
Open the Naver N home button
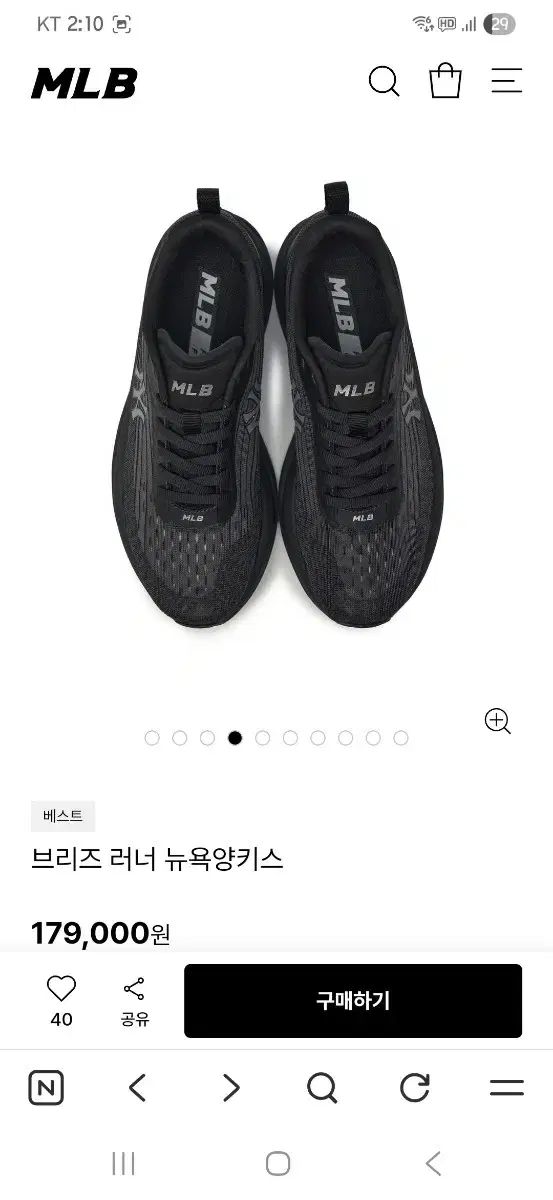46,1087
